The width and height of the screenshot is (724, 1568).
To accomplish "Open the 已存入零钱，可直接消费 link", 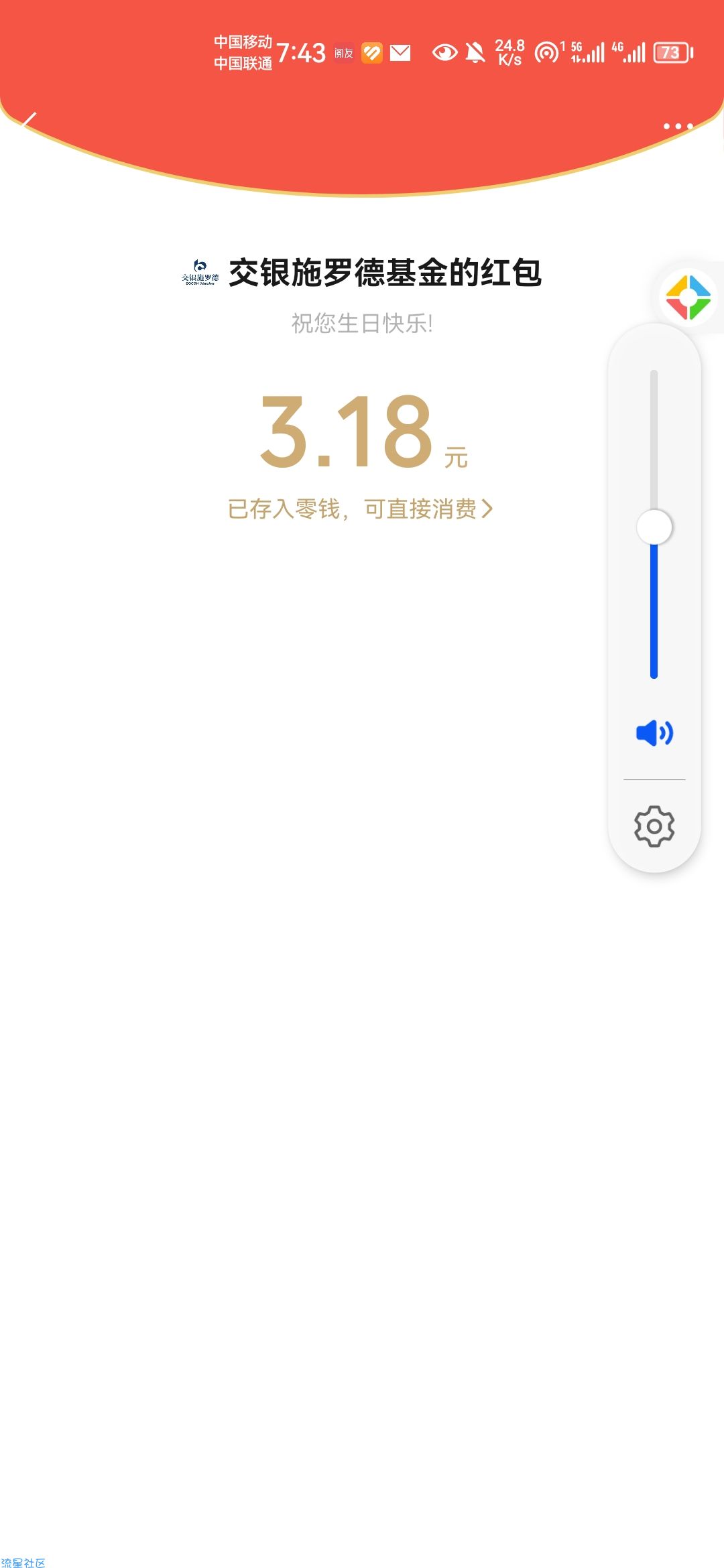I will pos(360,509).
